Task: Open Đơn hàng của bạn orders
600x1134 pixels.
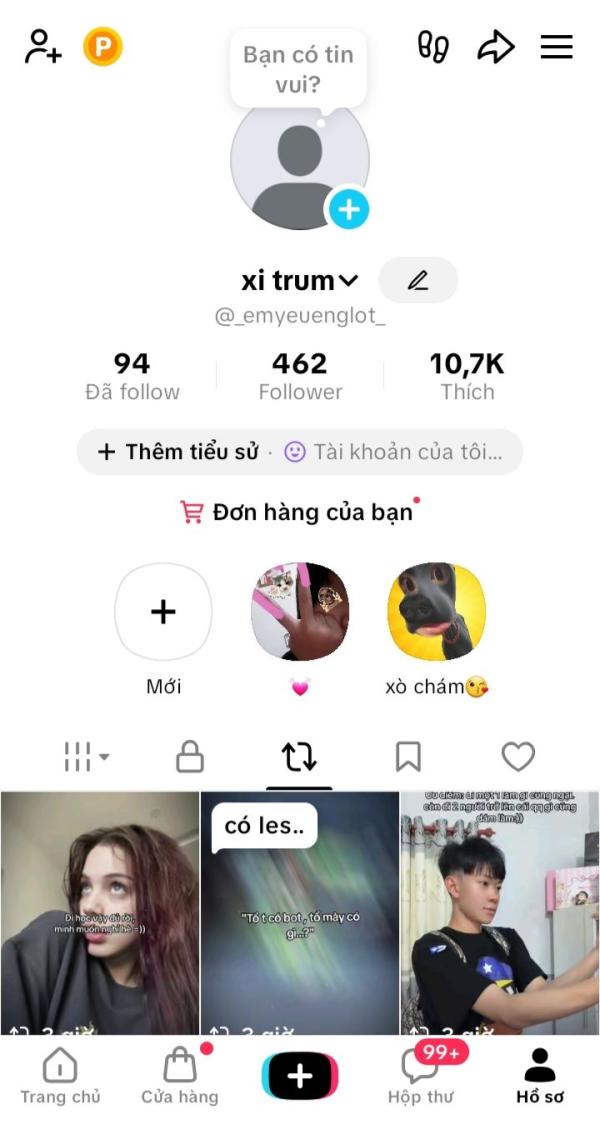Action: [299, 512]
